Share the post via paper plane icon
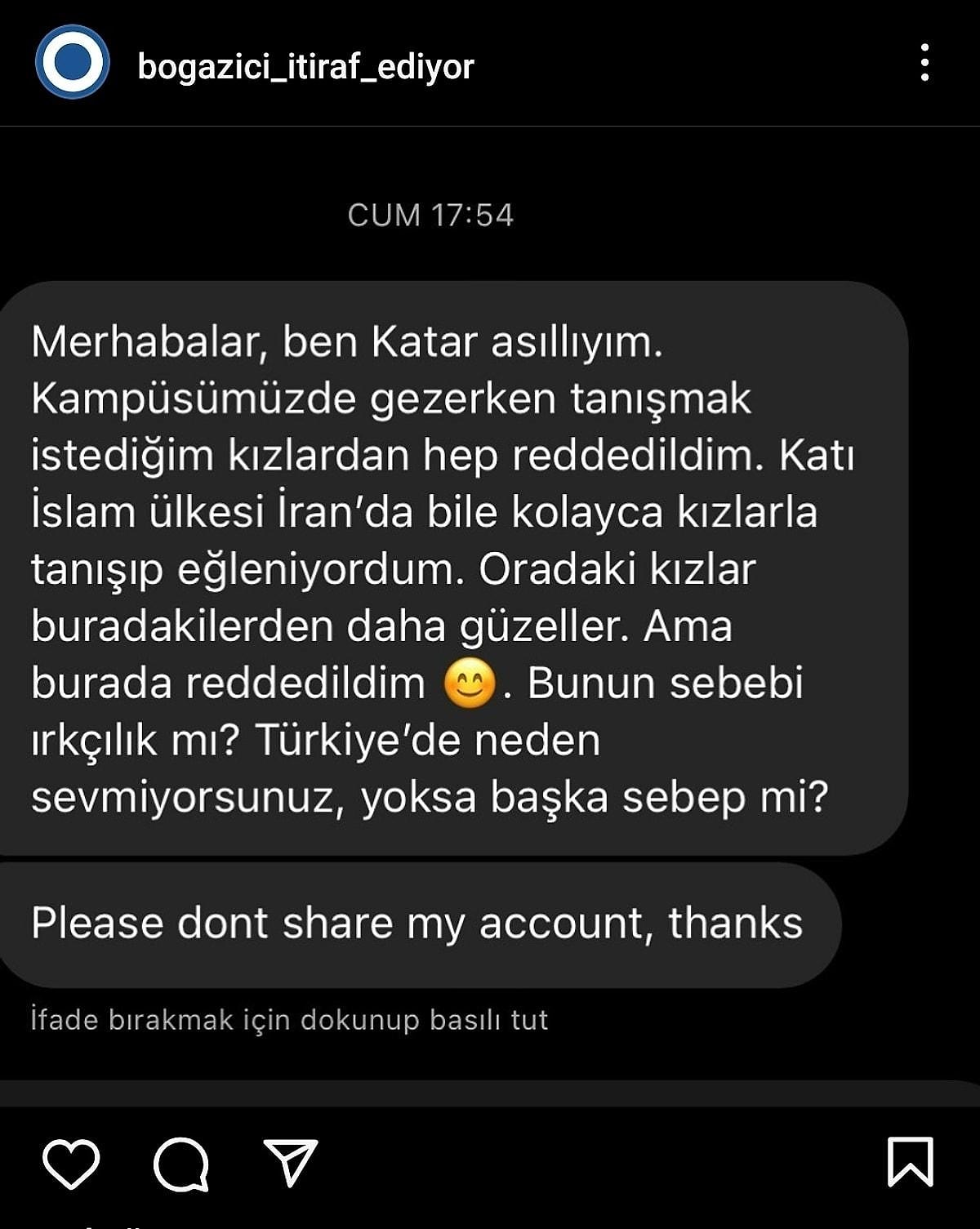Image resolution: width=980 pixels, height=1229 pixels. (x=290, y=1161)
